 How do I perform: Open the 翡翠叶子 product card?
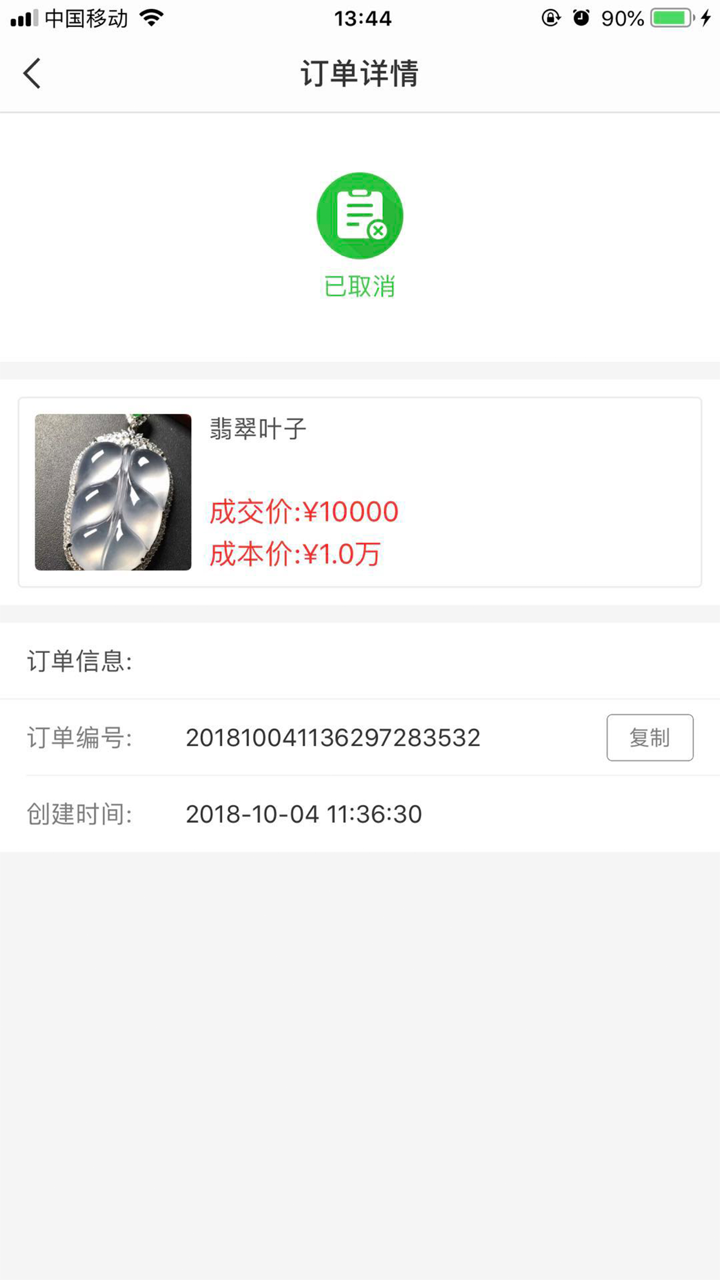pyautogui.click(x=360, y=492)
